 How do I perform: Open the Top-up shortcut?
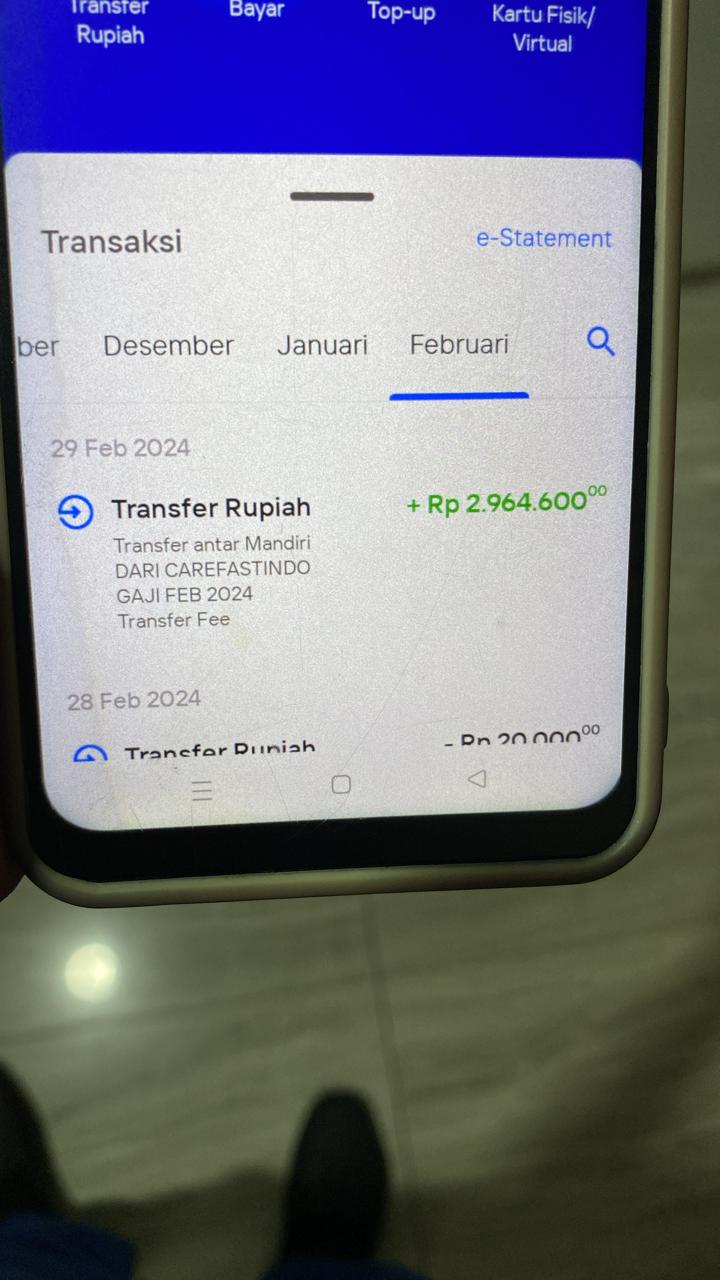(x=401, y=13)
